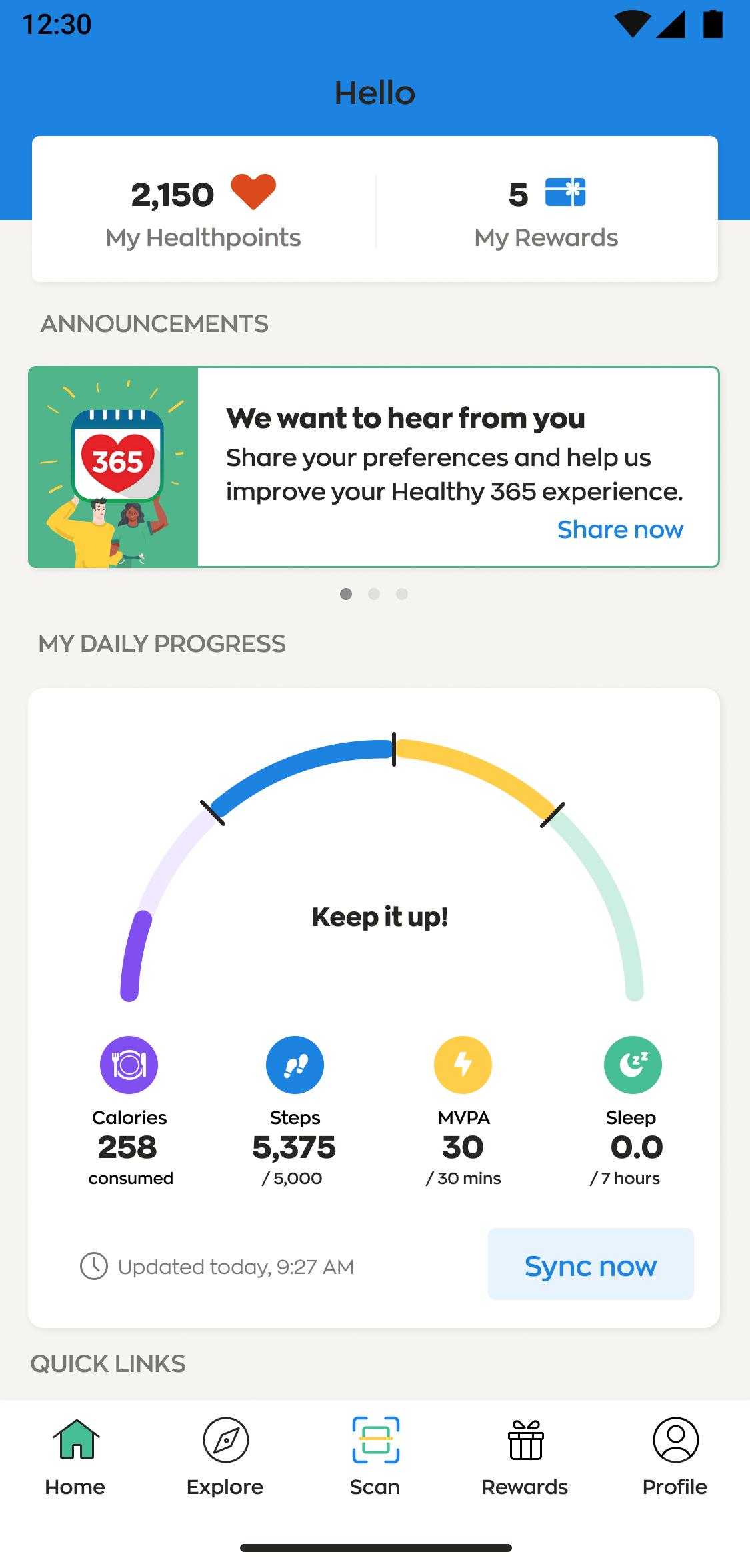Select the Home tab
Image resolution: width=750 pixels, height=1568 pixels.
click(75, 1458)
